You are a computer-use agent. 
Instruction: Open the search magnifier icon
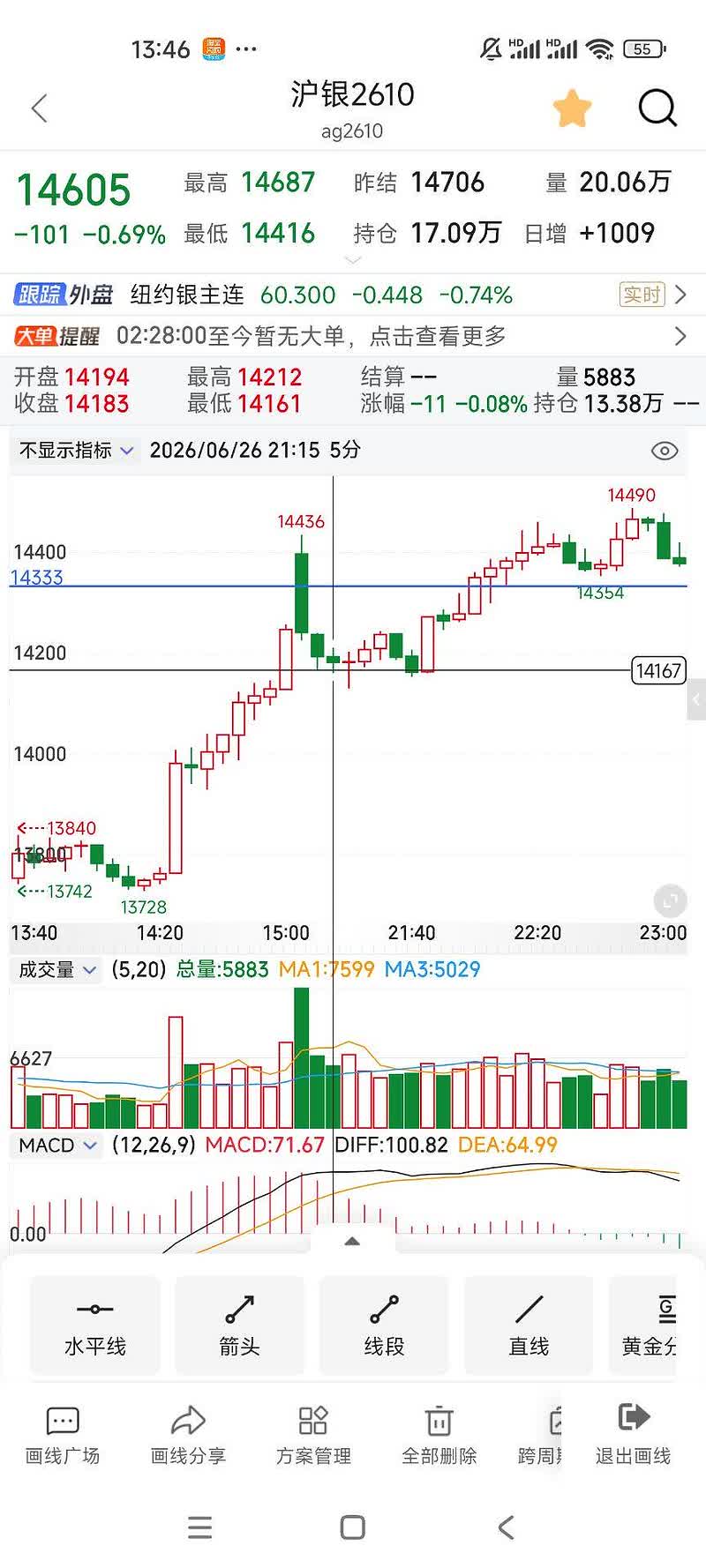[657, 108]
